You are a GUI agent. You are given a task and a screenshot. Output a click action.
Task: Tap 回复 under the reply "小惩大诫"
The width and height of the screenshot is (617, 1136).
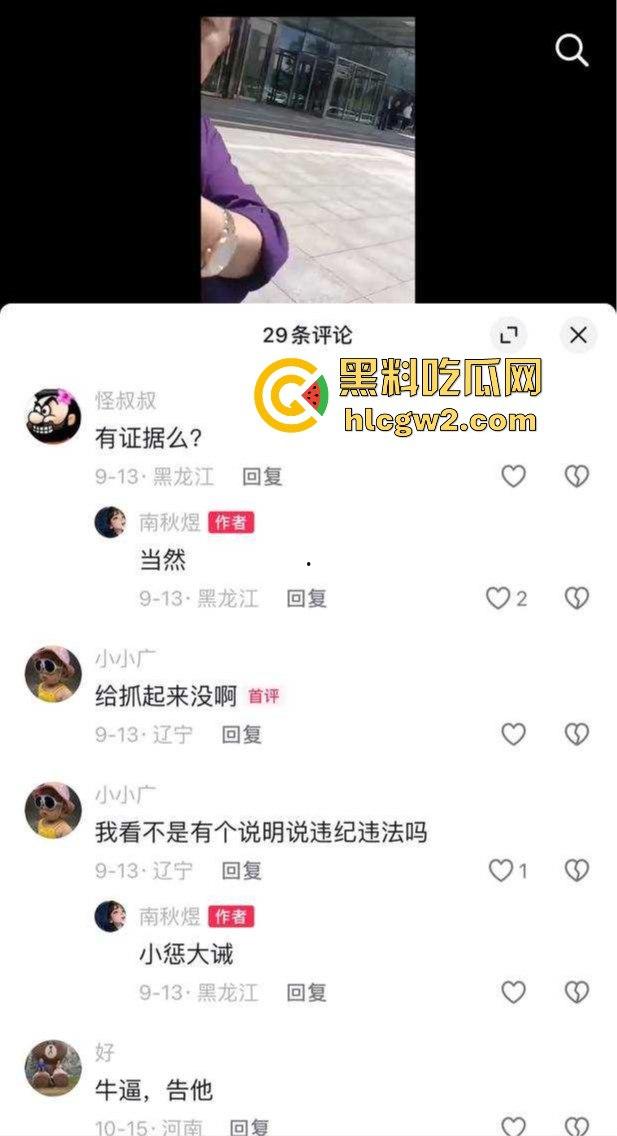pyautogui.click(x=307, y=992)
